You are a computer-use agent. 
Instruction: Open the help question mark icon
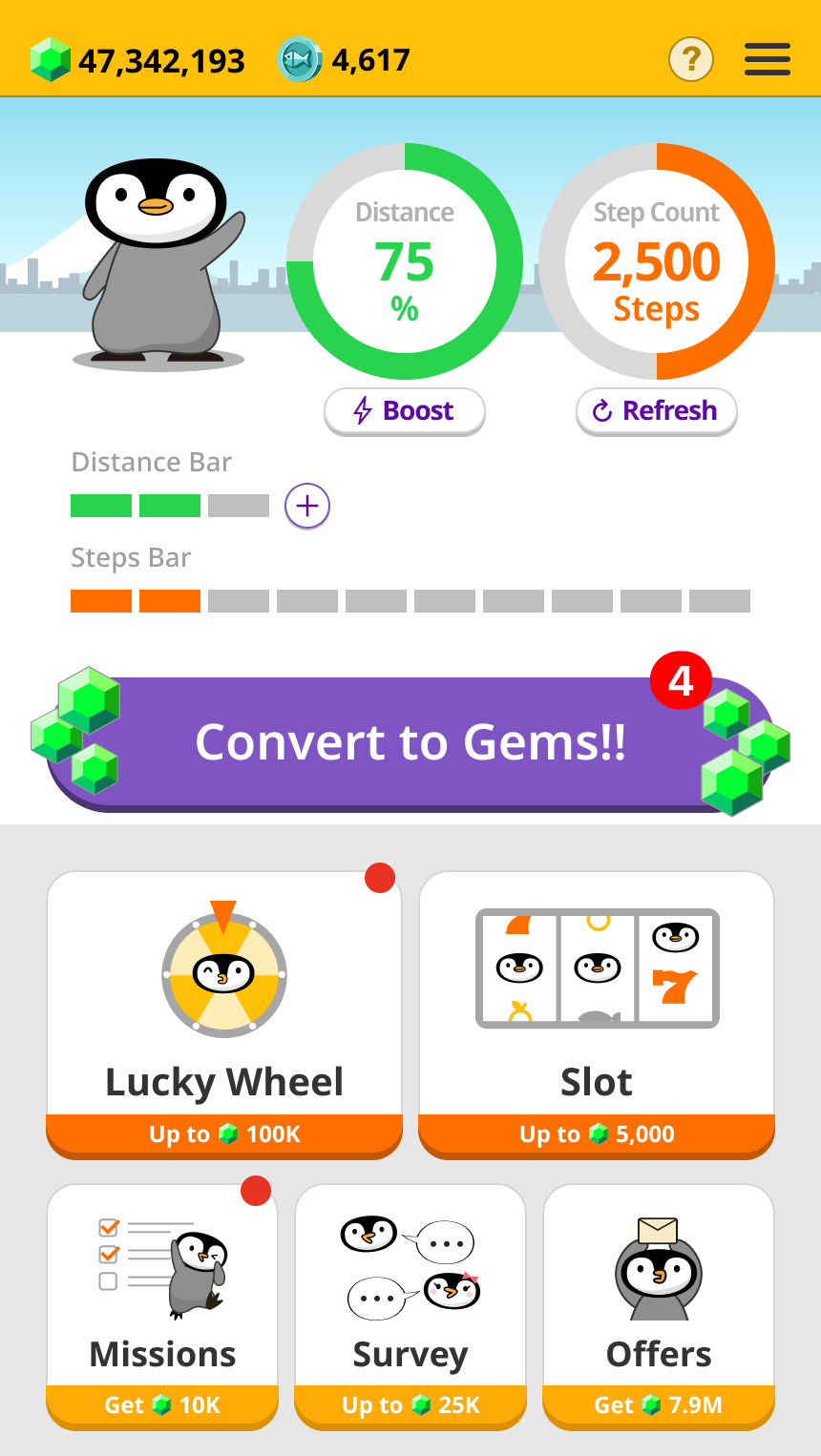click(x=691, y=60)
